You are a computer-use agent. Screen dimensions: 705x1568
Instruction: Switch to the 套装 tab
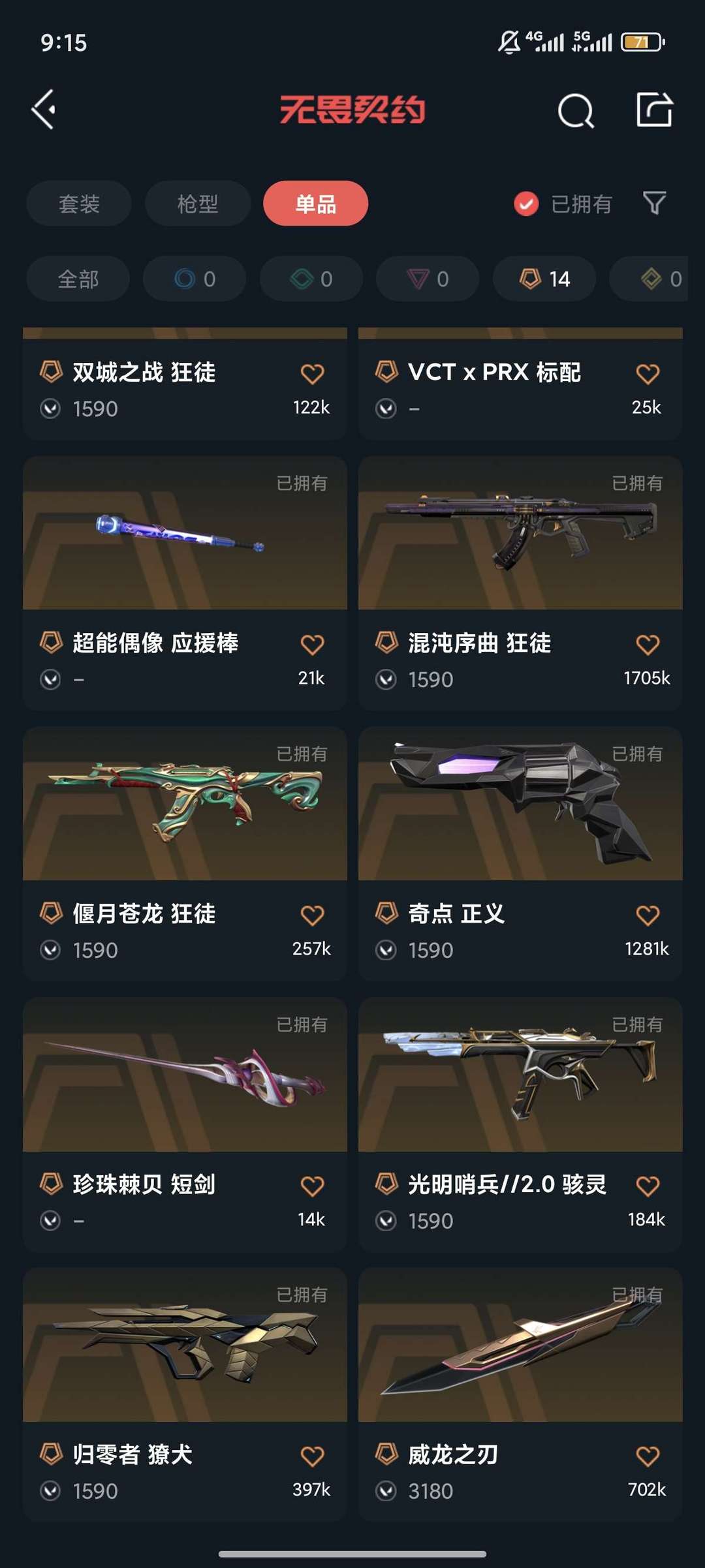pos(79,204)
